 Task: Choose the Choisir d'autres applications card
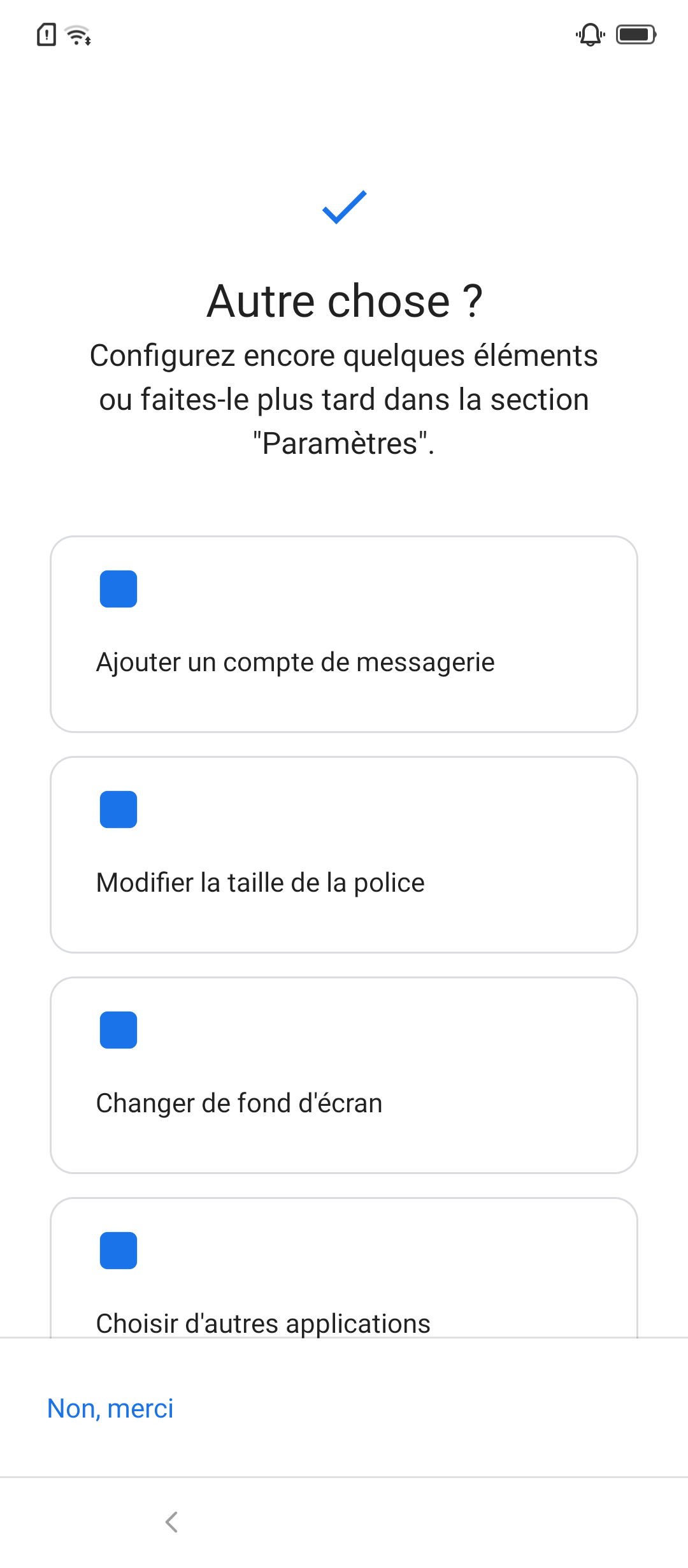coord(344,1268)
